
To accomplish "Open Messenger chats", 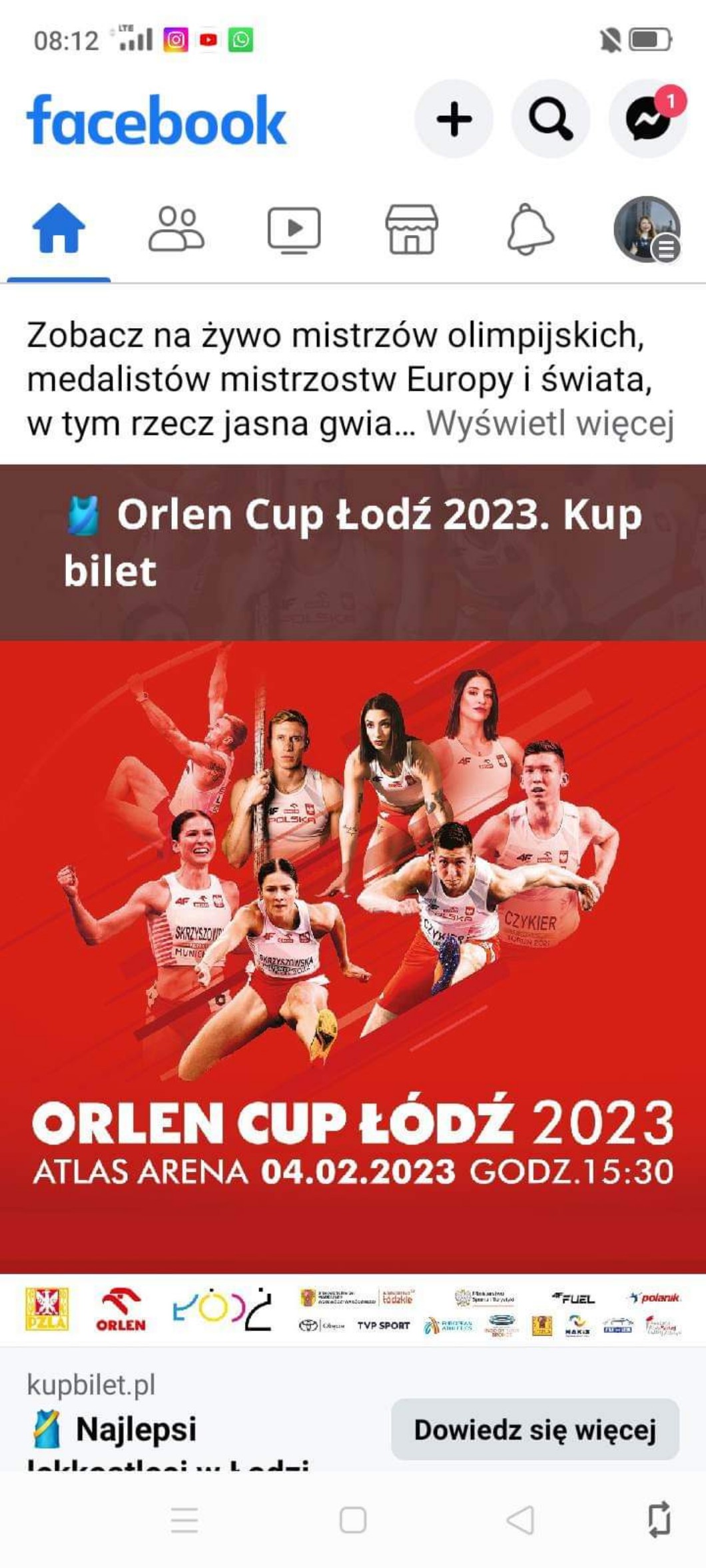I will (x=647, y=119).
